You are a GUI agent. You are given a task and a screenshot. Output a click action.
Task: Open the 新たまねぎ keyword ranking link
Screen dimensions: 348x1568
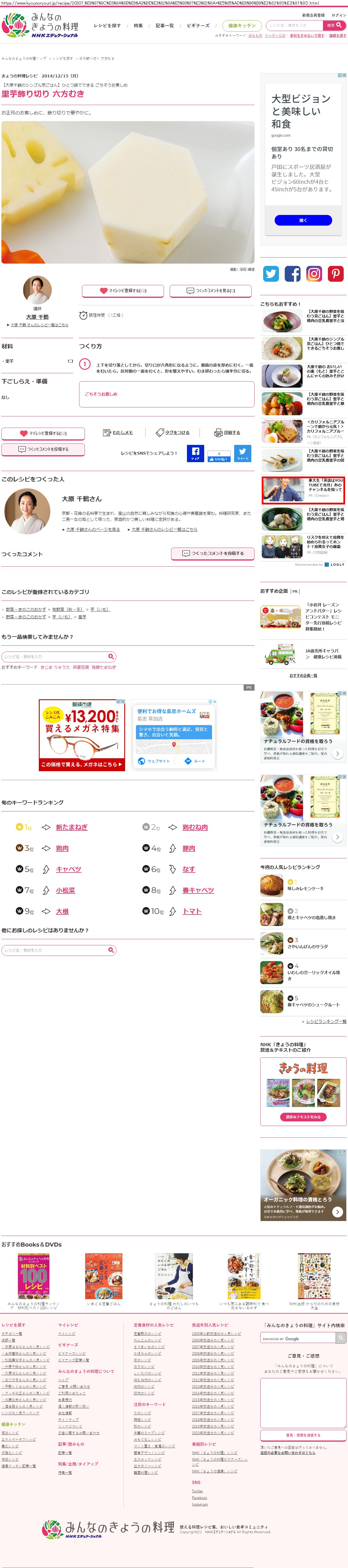coord(72,827)
